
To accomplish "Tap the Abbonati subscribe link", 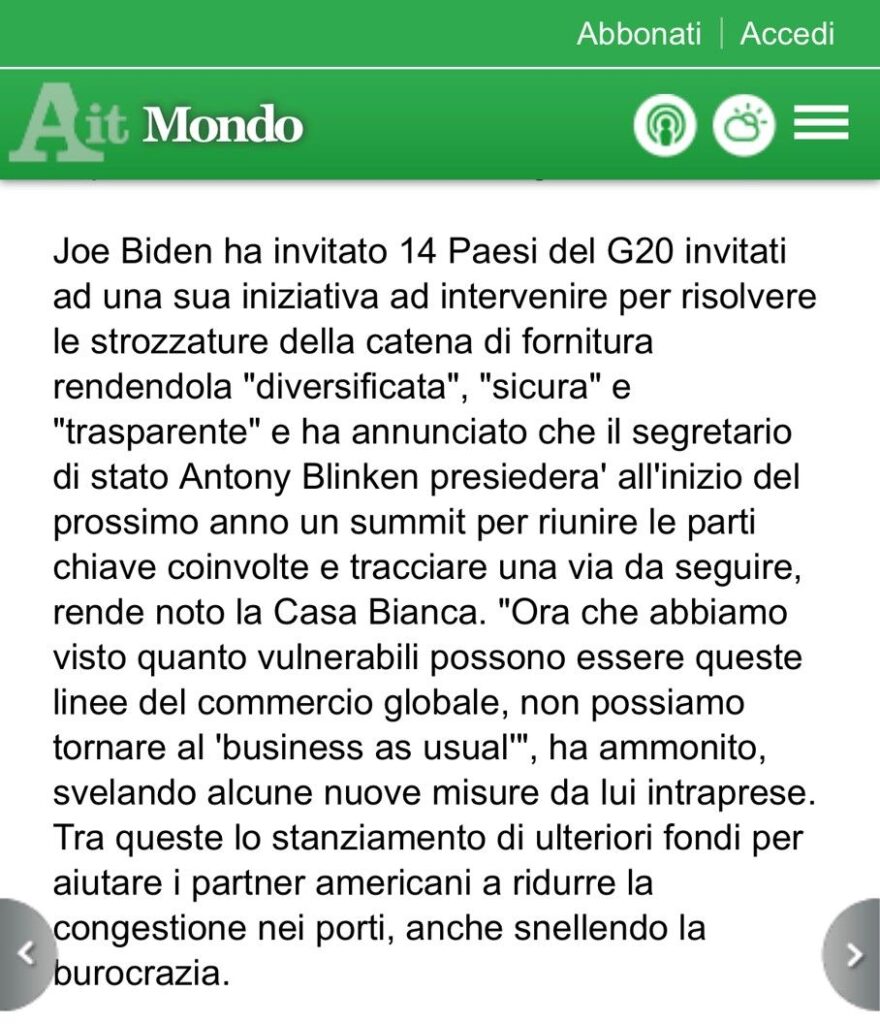I will [x=638, y=33].
